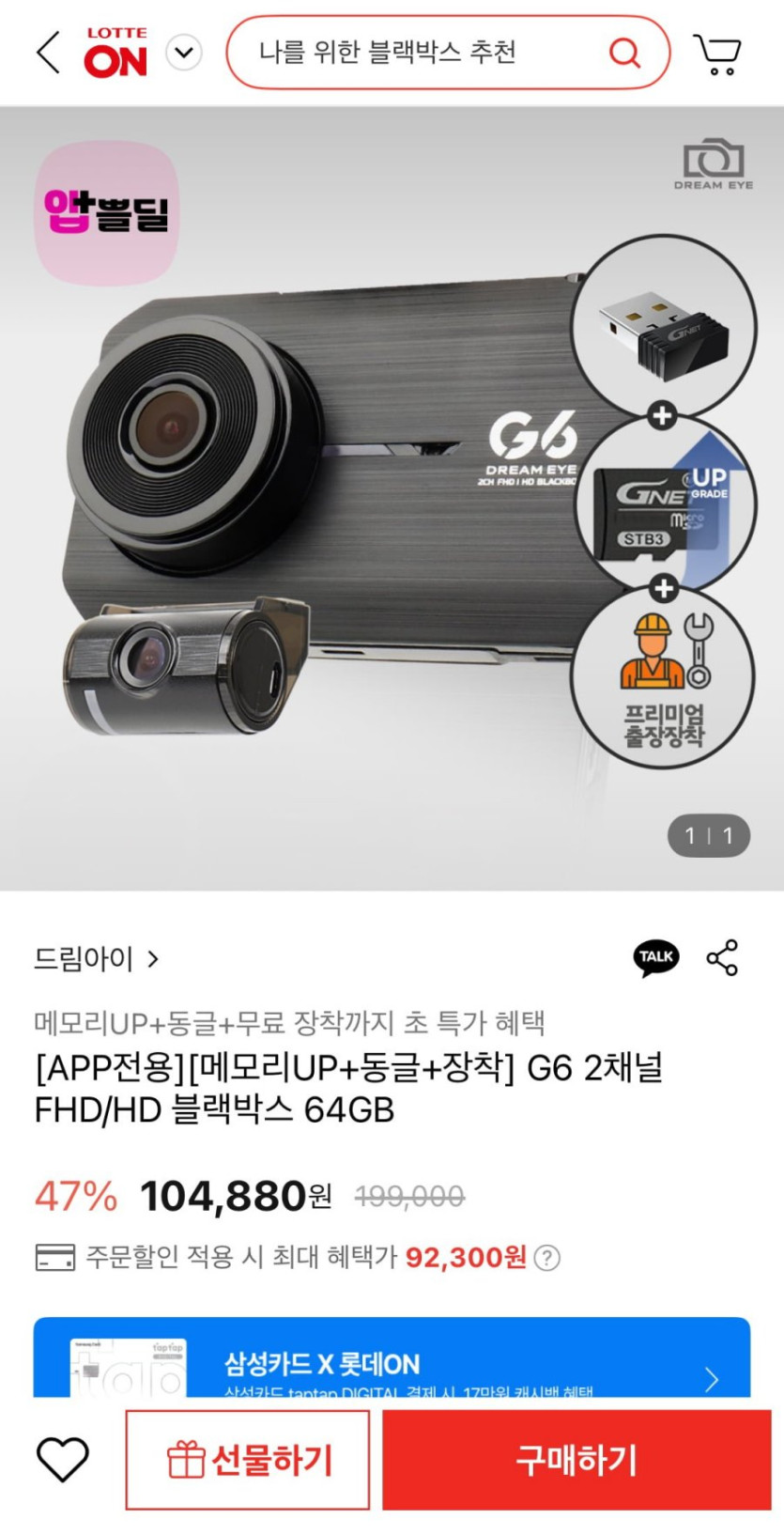Open the help icon next to 92,300원

point(547,1258)
